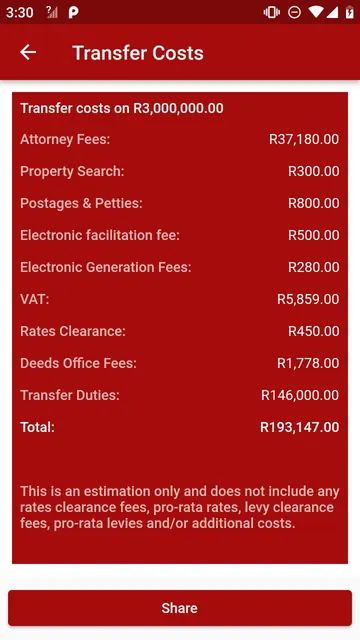Go back from Transfer Costs
Screen dimensions: 360x640
click(x=28, y=53)
